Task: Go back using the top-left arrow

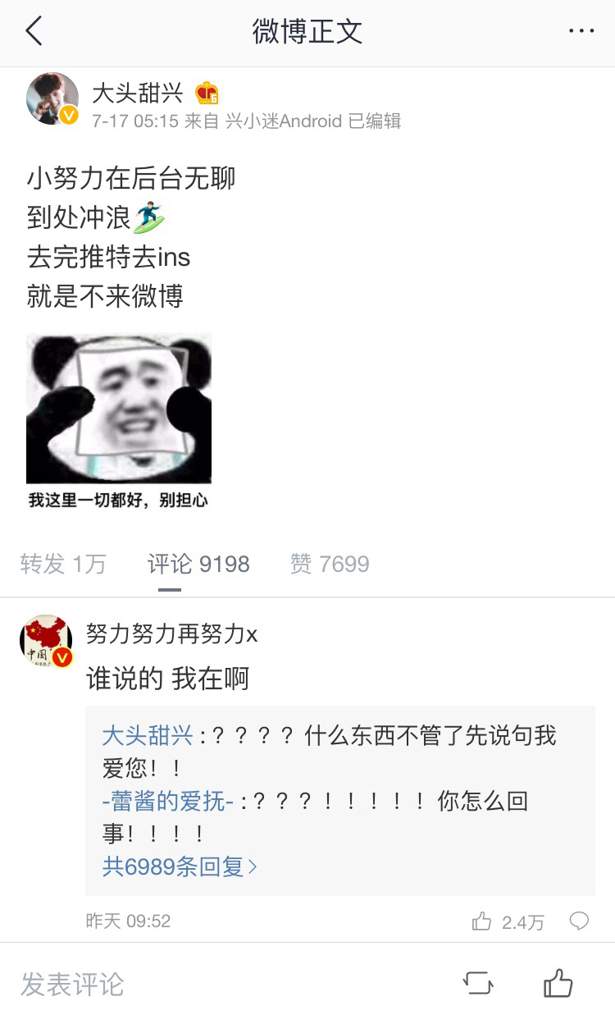Action: tap(34, 32)
